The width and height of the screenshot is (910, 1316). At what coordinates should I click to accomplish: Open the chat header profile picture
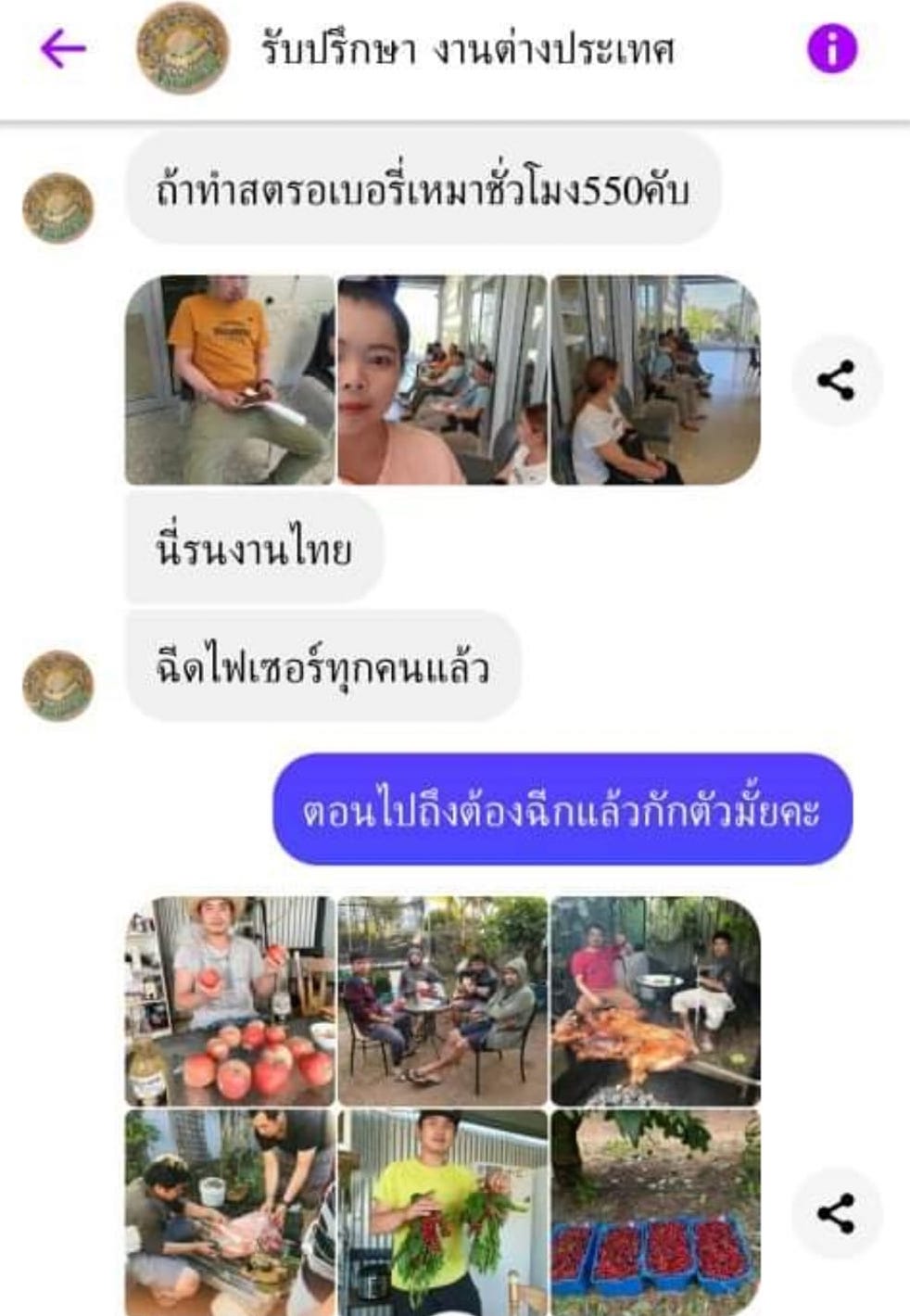(x=183, y=48)
